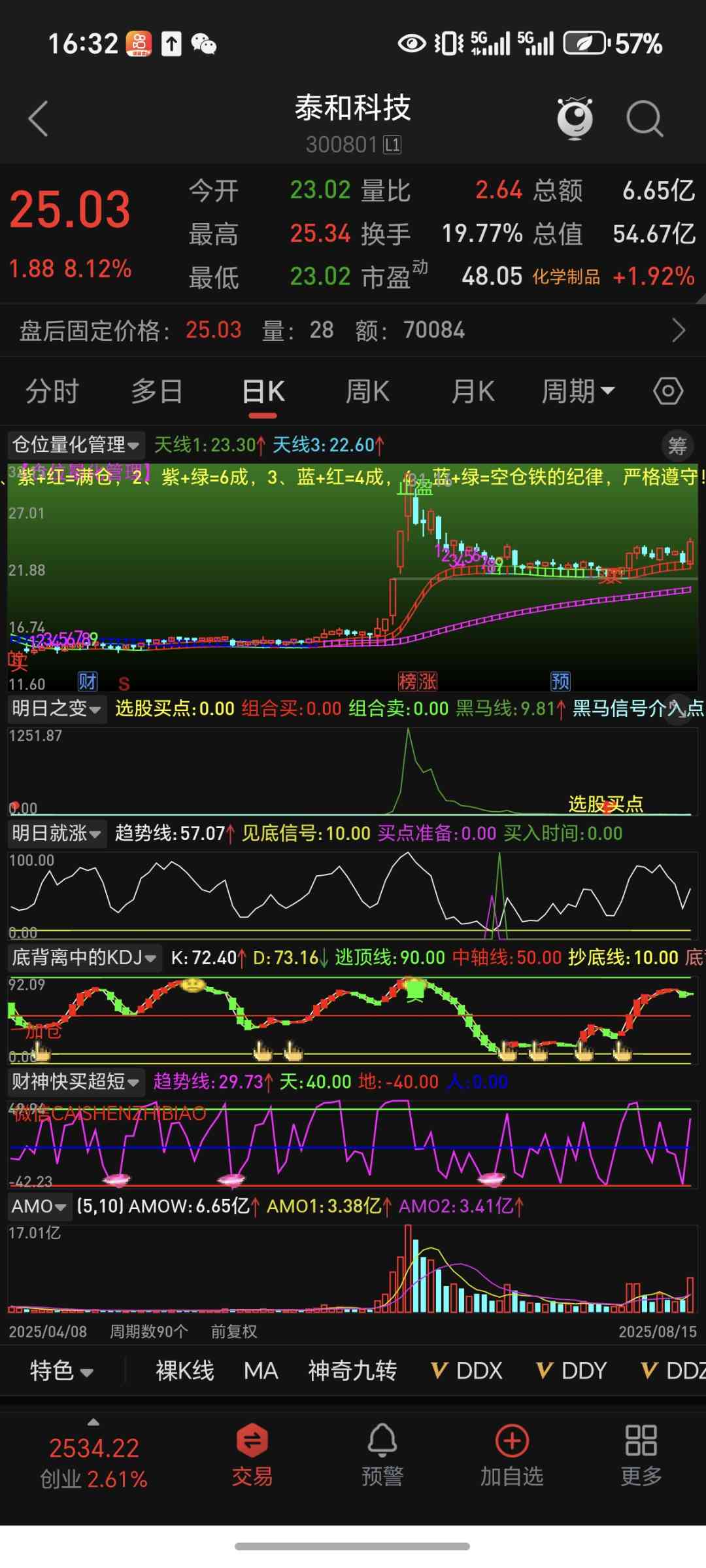The image size is (706, 1568).
Task: Open the robot assistant icon
Action: click(x=575, y=119)
